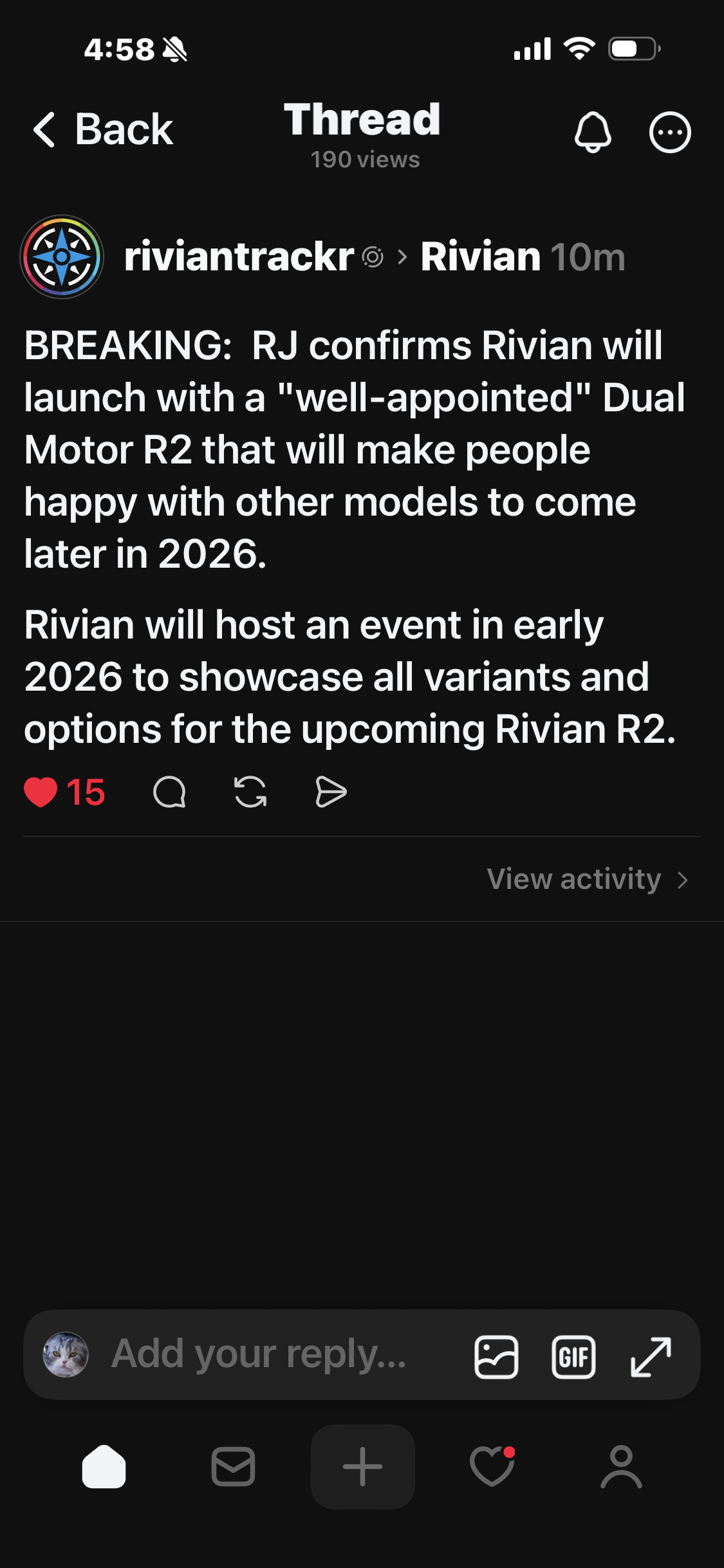Attach a photo to the reply
Viewport: 724px width, 1568px height.
coord(496,1357)
